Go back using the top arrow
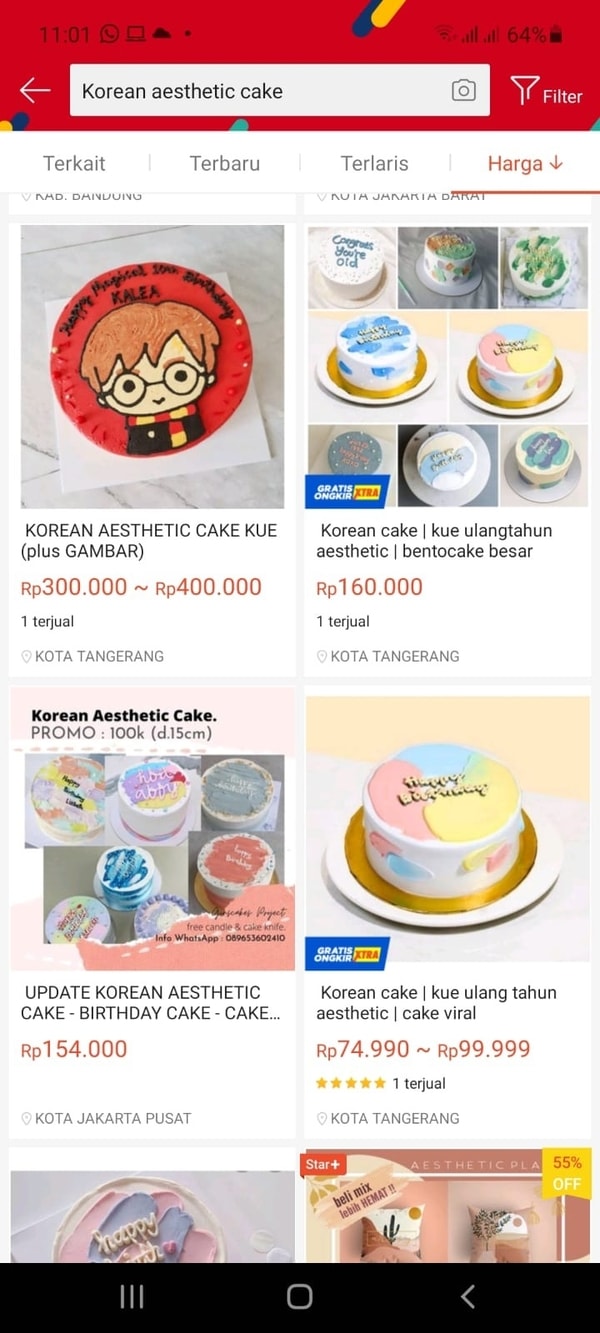 (35, 91)
